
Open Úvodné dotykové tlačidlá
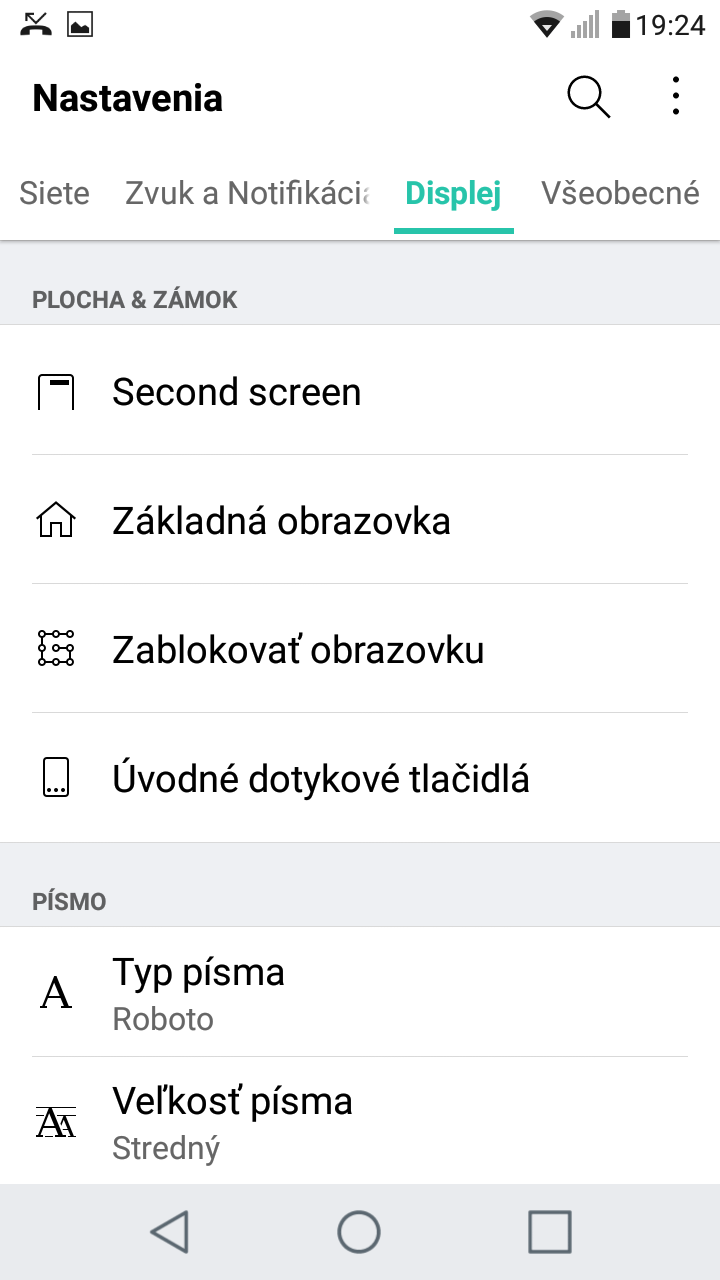(x=360, y=778)
